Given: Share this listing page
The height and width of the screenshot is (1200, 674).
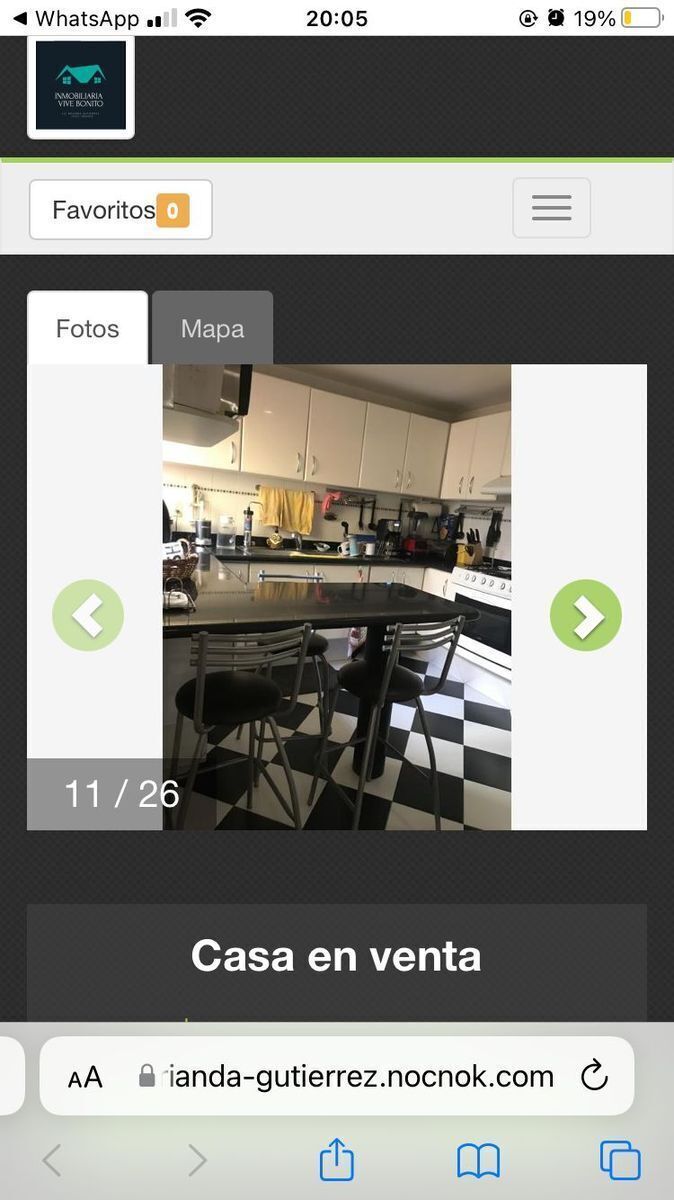Looking at the screenshot, I should click(x=337, y=1161).
